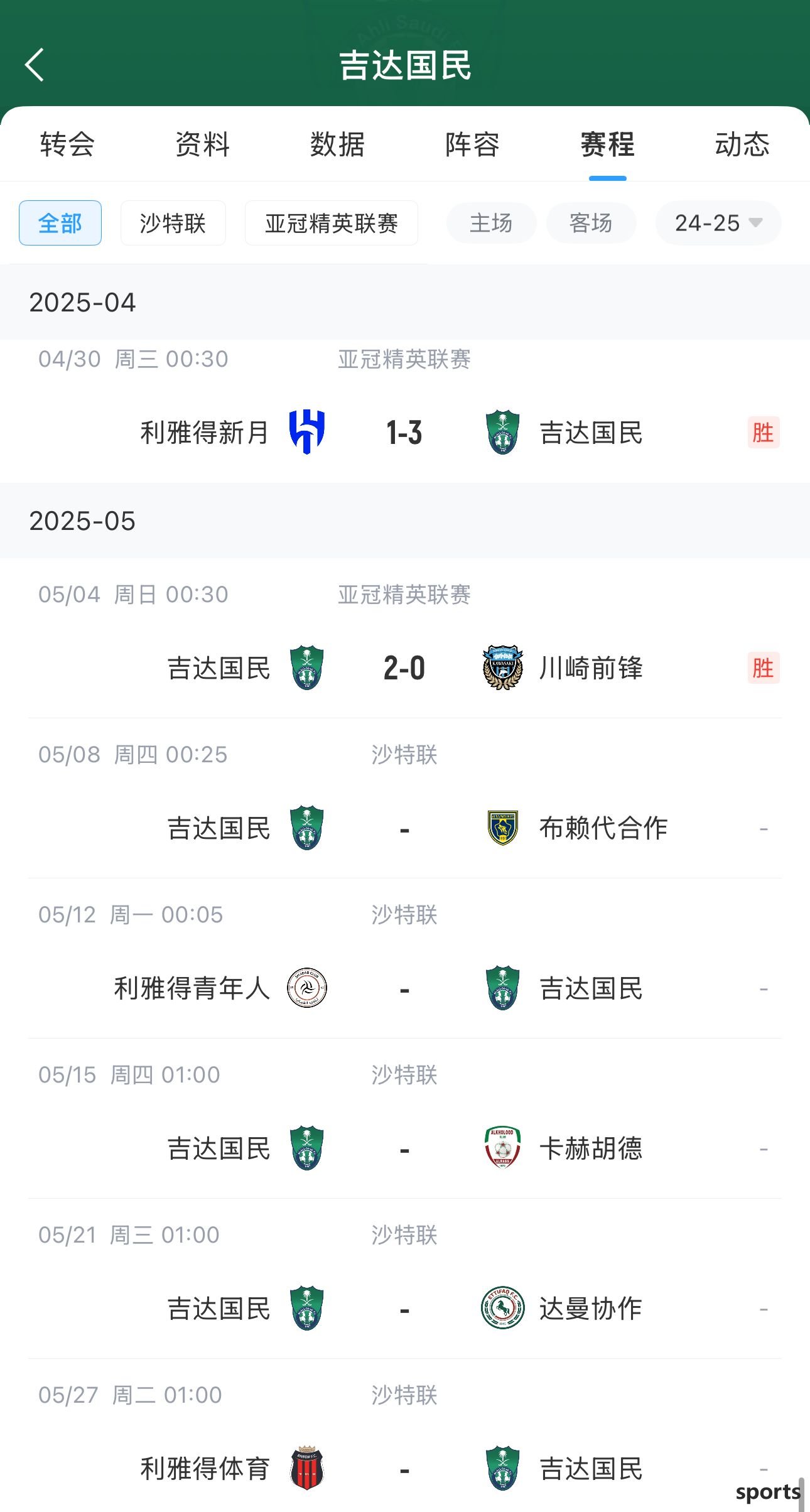Viewport: 810px width, 1512px height.
Task: Open the 吉达国民 2-0 川崎前锋 match
Action: point(405,638)
